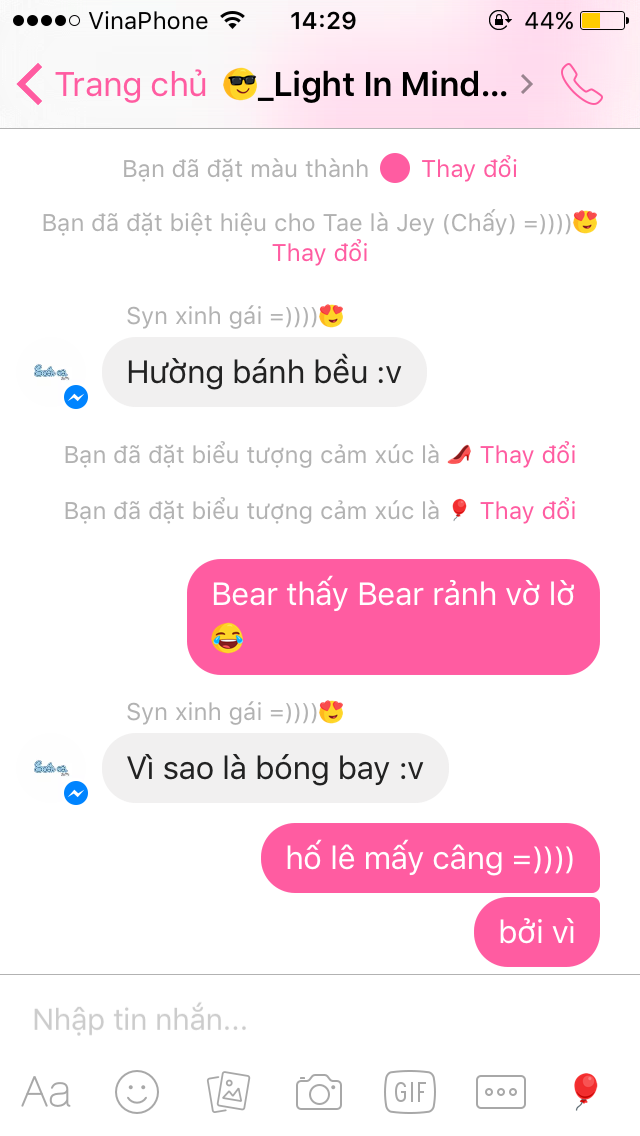The height and width of the screenshot is (1136, 640).
Task: Tap Thay đổi under the nickname notice
Action: click(320, 253)
